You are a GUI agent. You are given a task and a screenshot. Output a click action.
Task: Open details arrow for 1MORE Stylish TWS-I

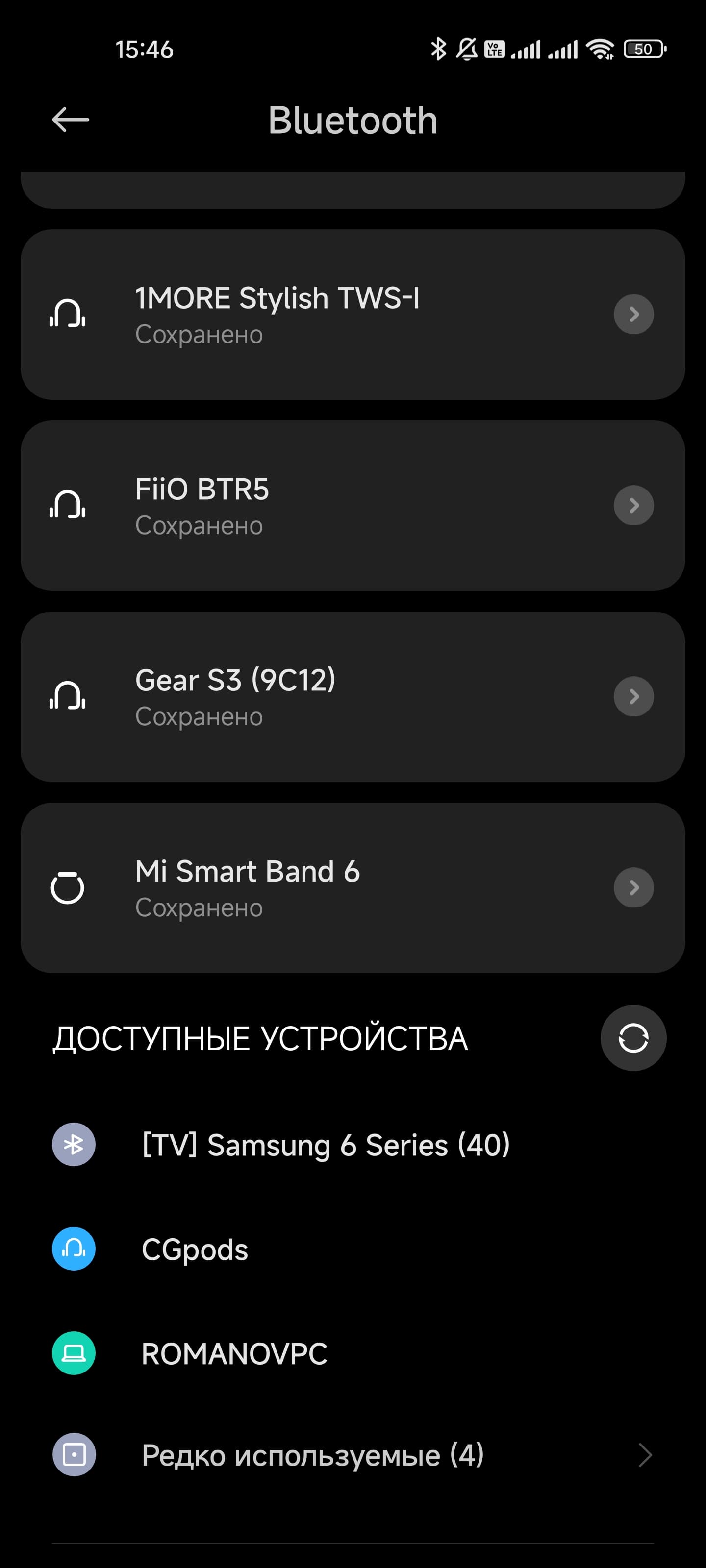[633, 314]
